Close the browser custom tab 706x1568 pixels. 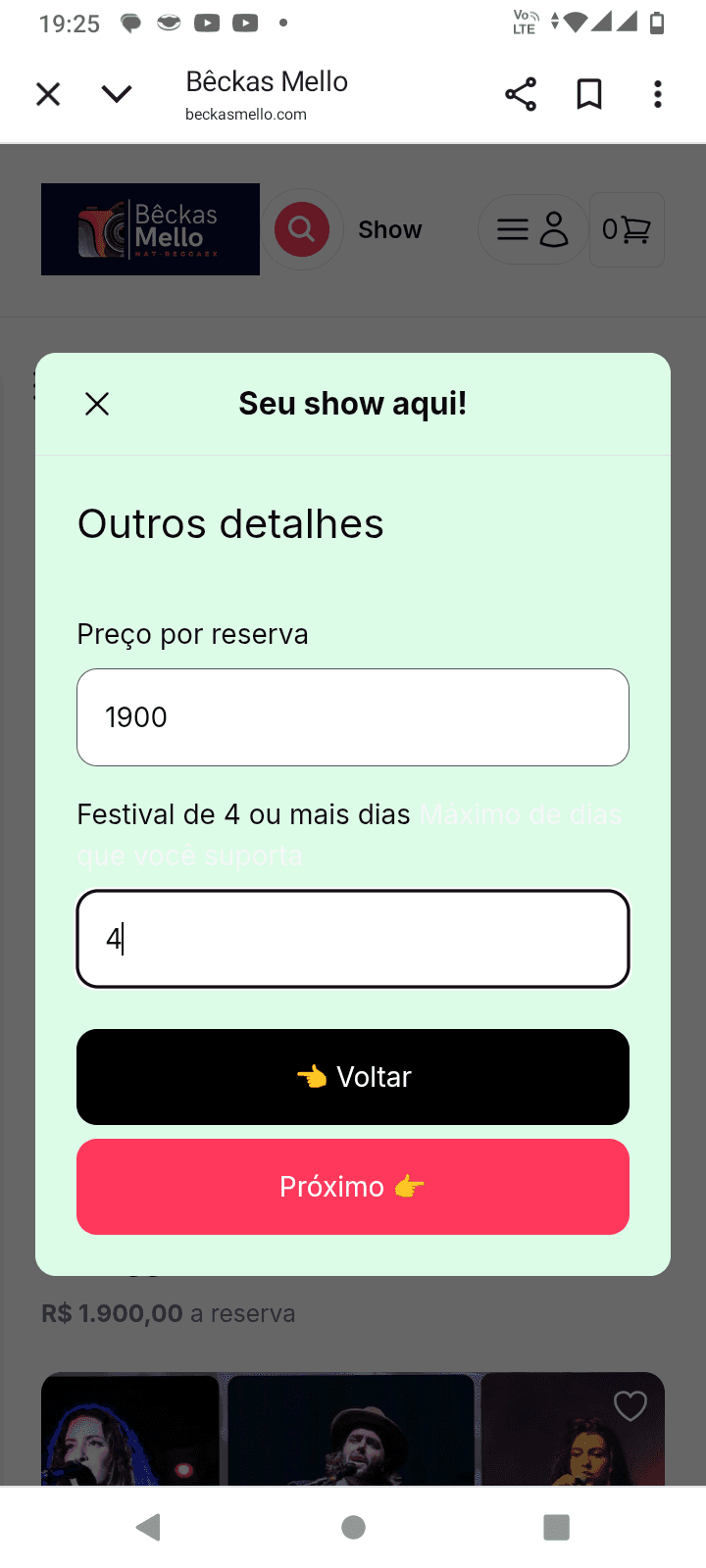pos(48,94)
